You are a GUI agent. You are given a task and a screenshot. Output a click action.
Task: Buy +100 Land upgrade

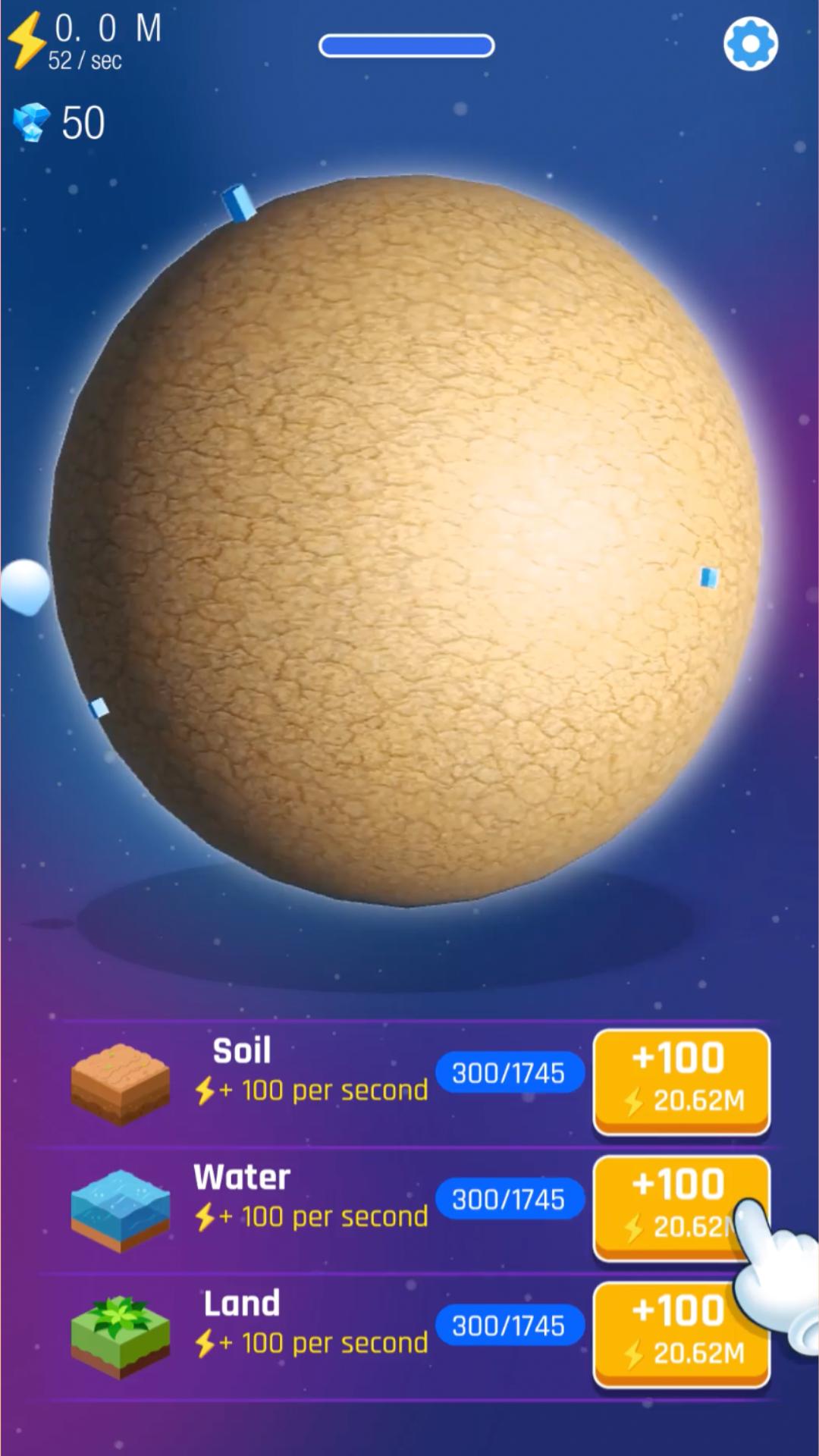pos(681,1335)
